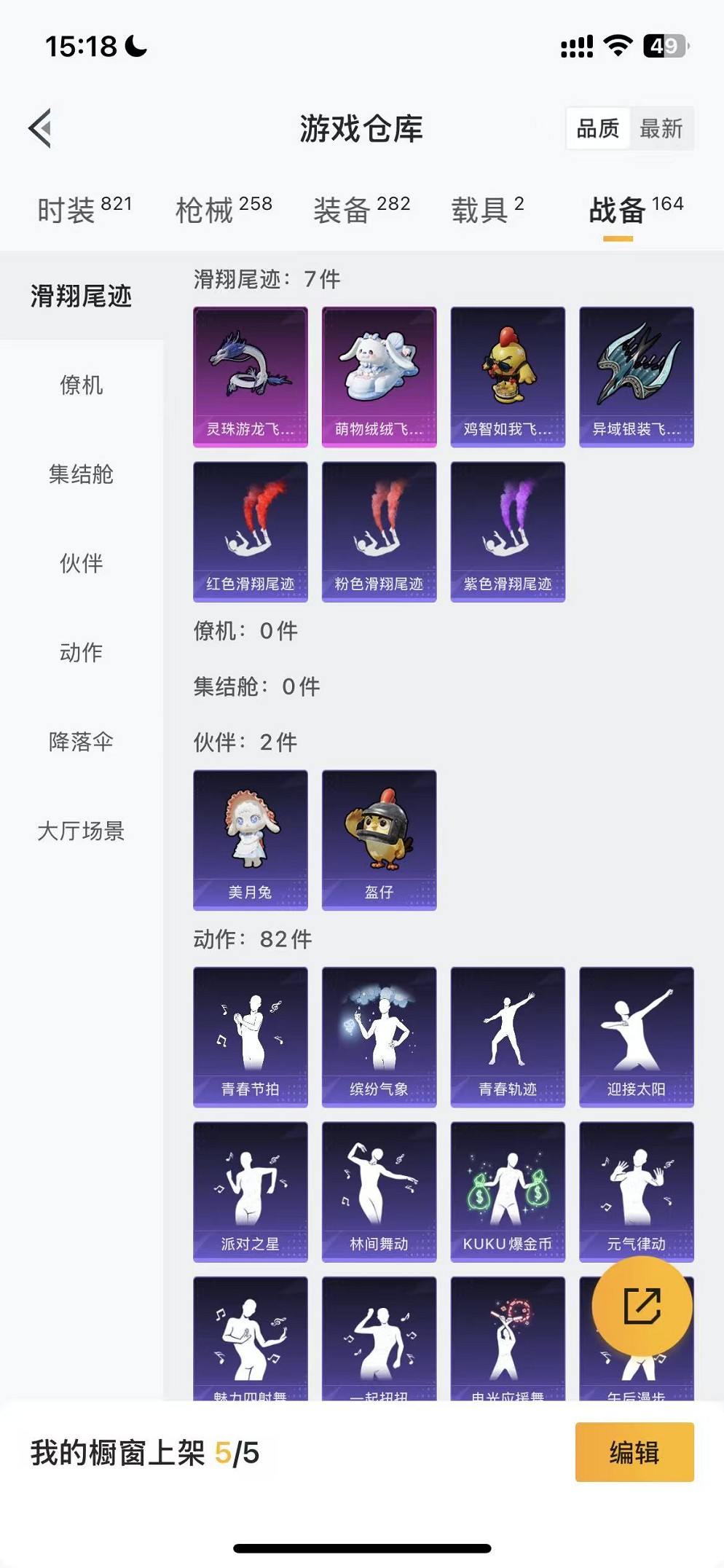Switch sorting to 品质

click(x=597, y=128)
